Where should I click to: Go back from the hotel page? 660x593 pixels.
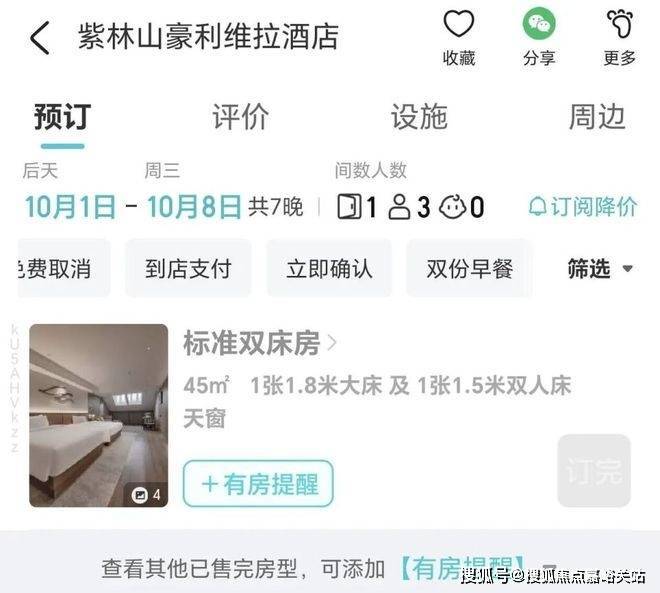click(x=40, y=38)
